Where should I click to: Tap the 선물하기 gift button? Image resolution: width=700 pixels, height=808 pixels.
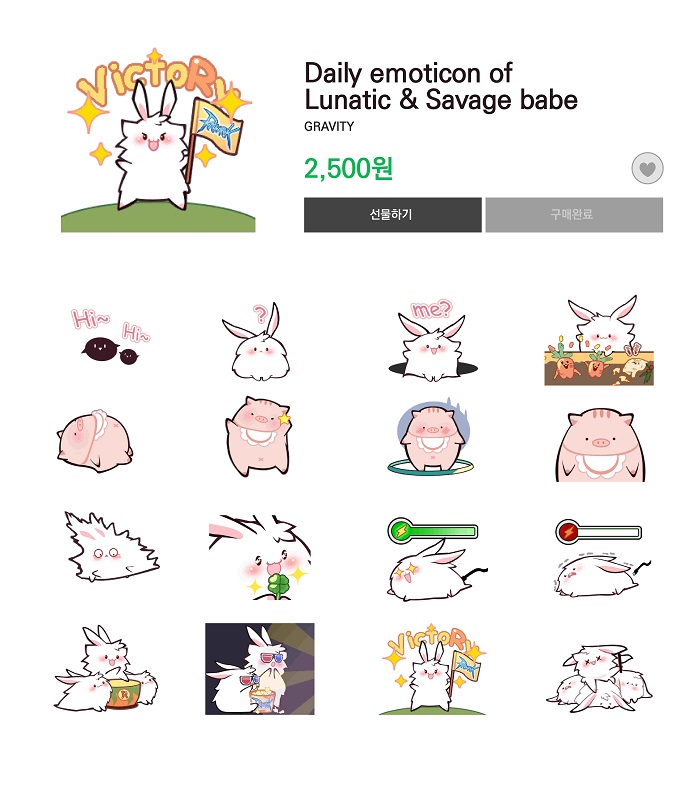pyautogui.click(x=393, y=215)
